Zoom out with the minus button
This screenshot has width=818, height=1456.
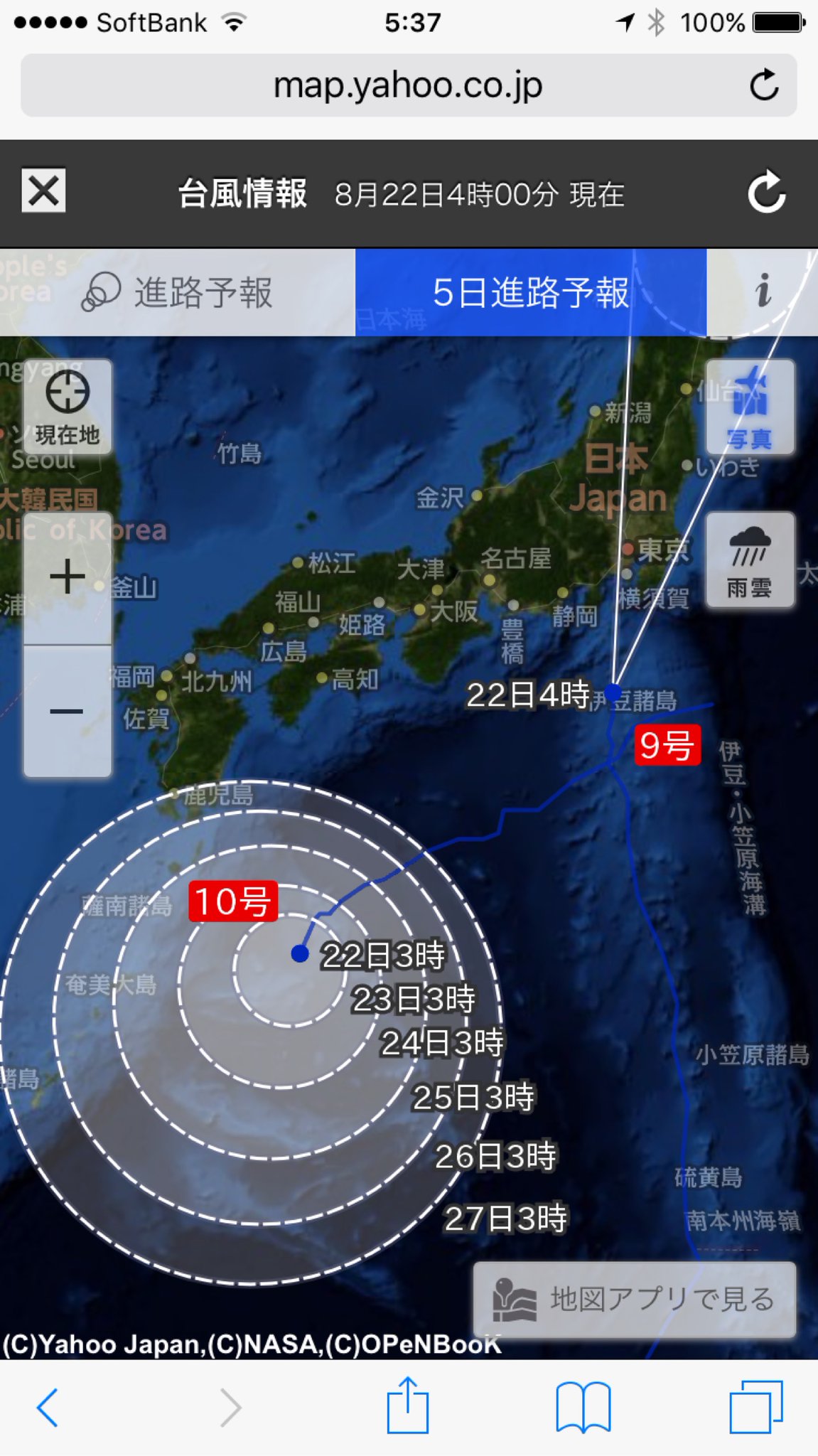tap(68, 711)
